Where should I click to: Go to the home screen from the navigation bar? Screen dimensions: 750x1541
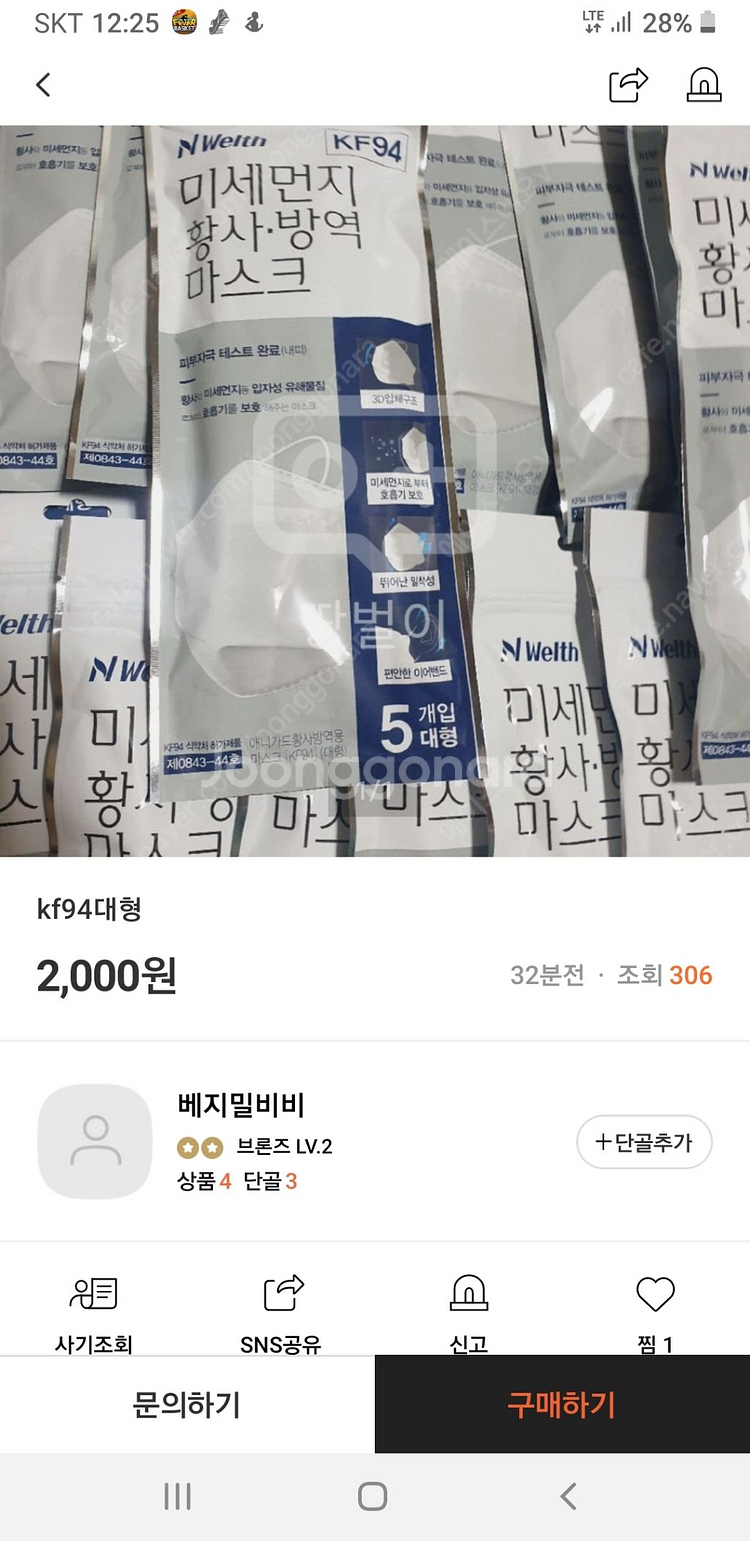click(372, 1496)
